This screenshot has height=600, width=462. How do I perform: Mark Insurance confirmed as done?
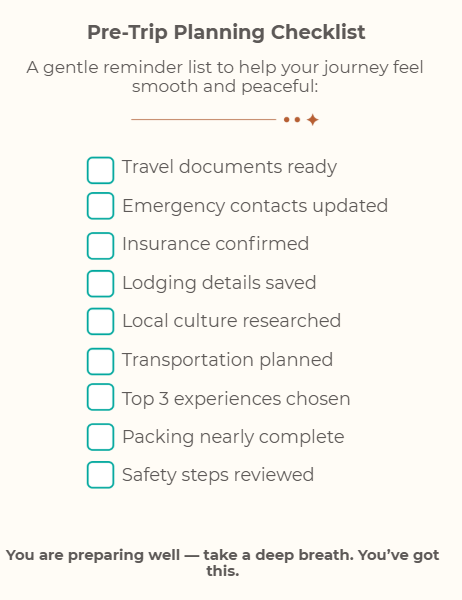[100, 246]
